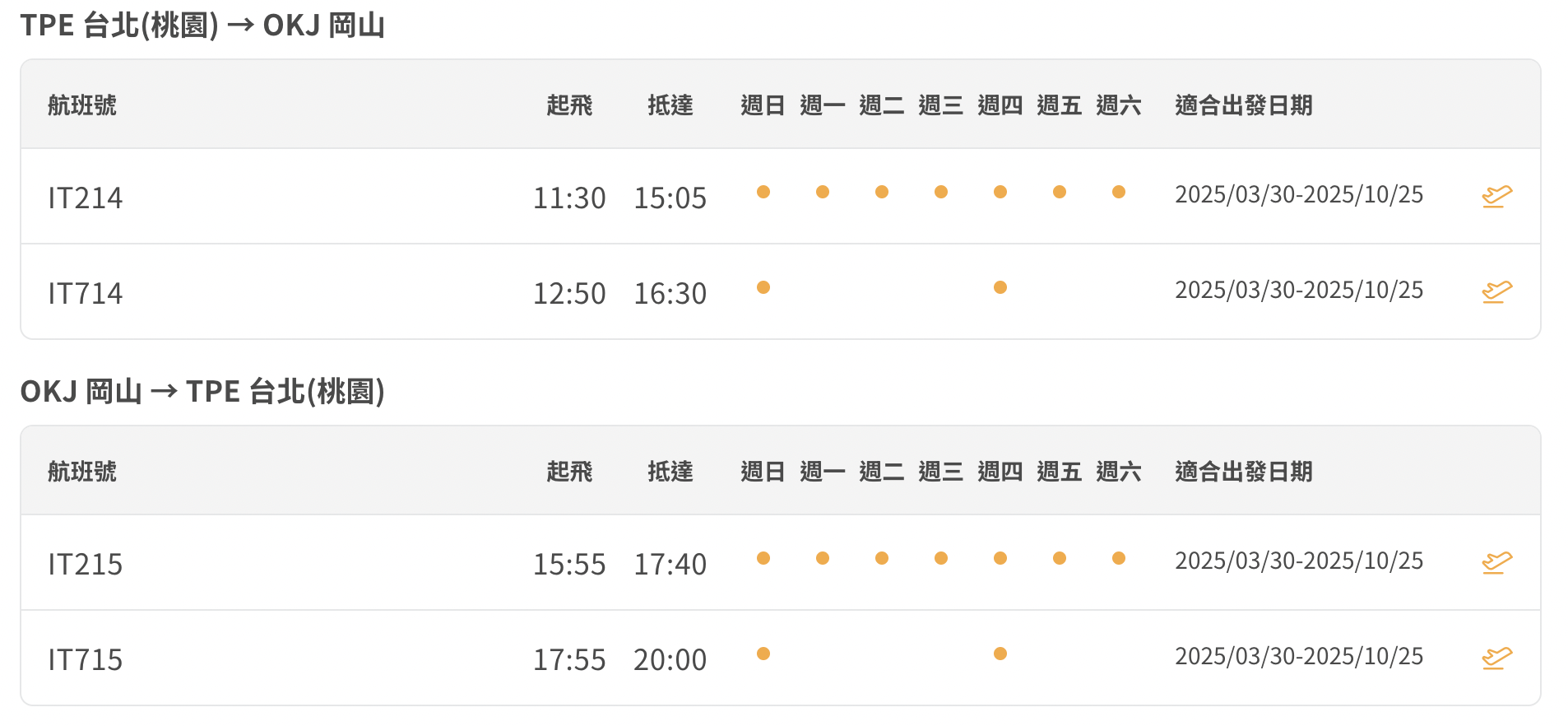Open booking for flight IT715

click(x=1496, y=659)
